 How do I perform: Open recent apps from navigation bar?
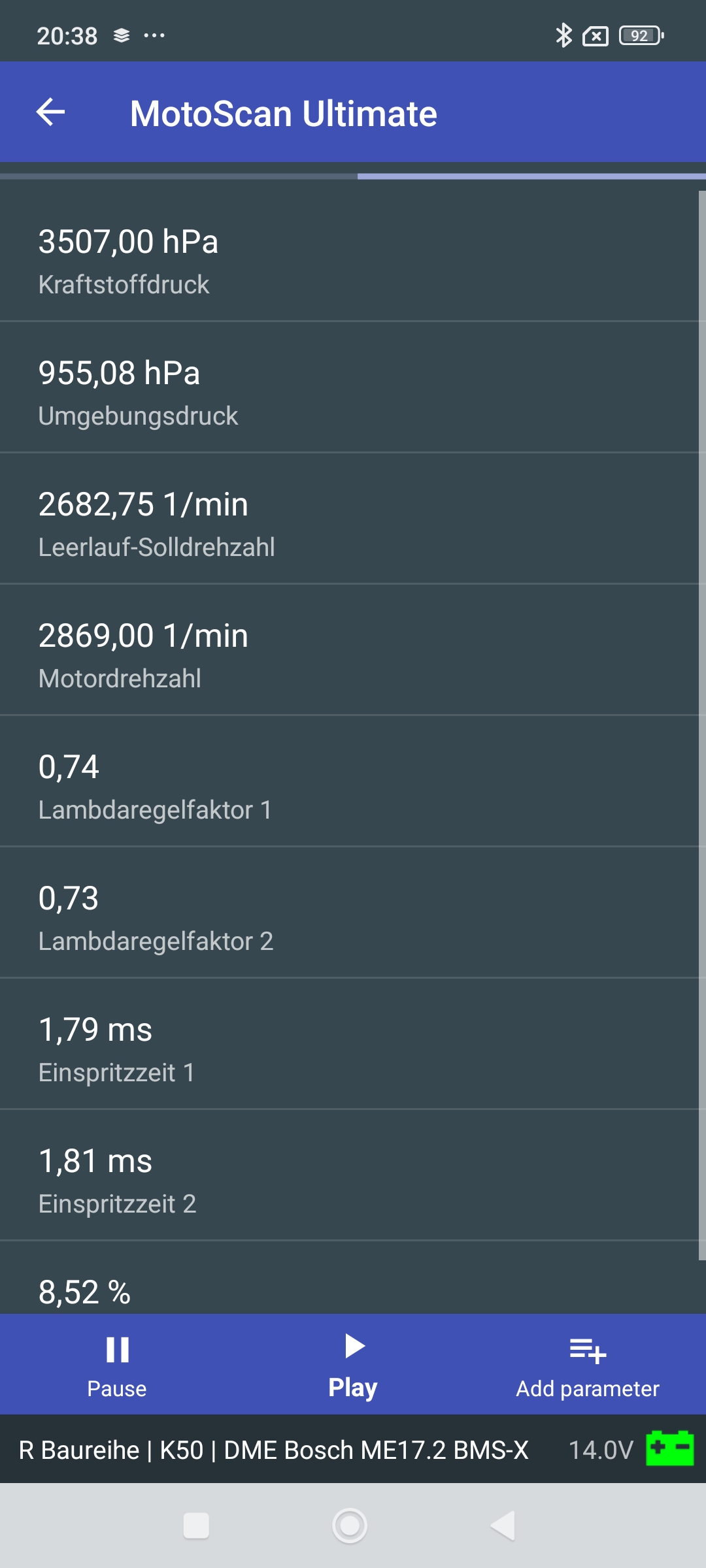tap(196, 1526)
